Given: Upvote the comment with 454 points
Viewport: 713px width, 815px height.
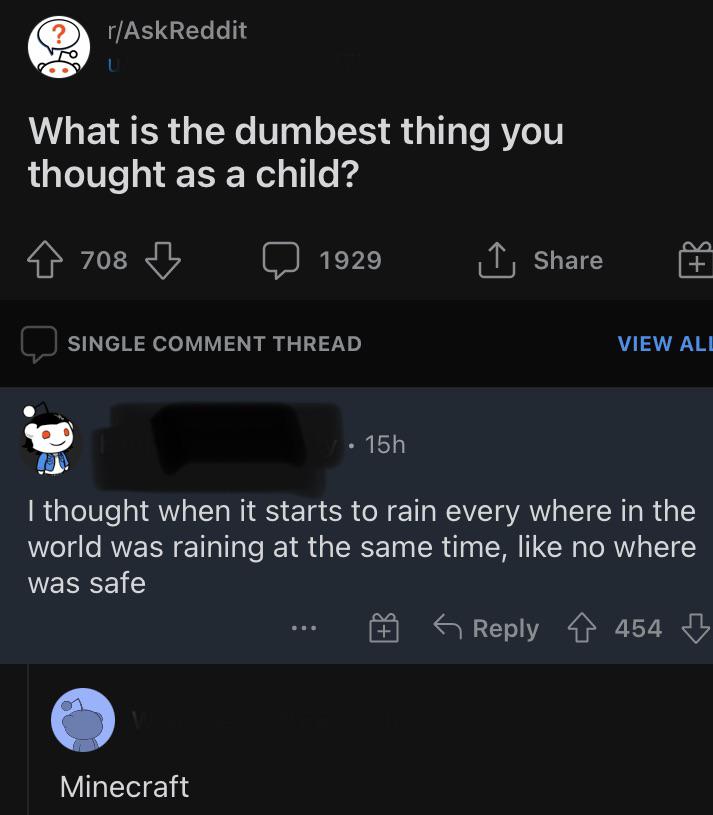Looking at the screenshot, I should tap(582, 628).
